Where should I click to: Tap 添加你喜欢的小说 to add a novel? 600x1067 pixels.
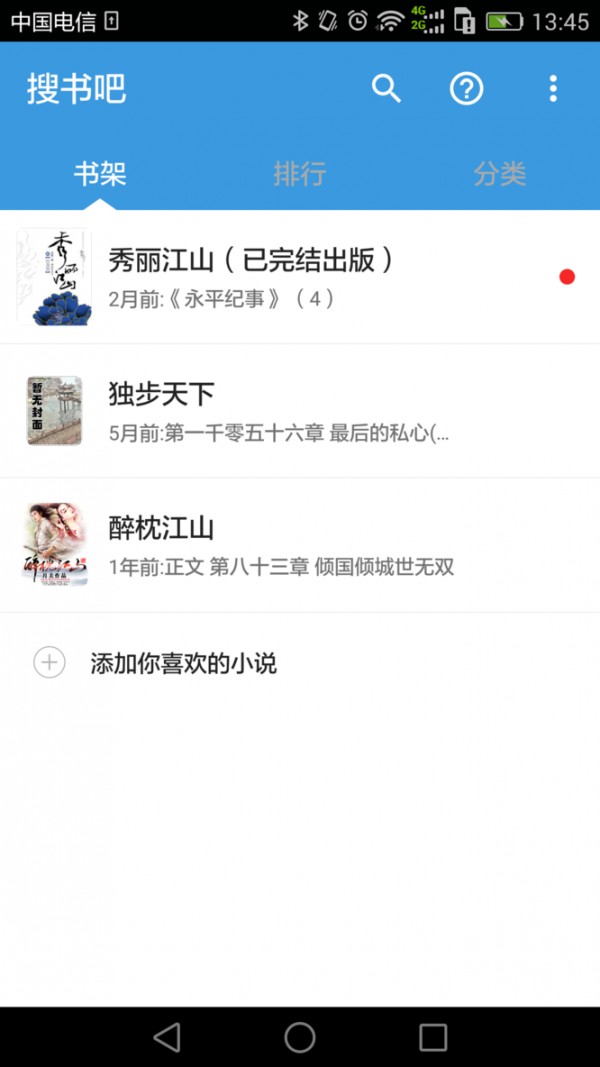point(183,663)
